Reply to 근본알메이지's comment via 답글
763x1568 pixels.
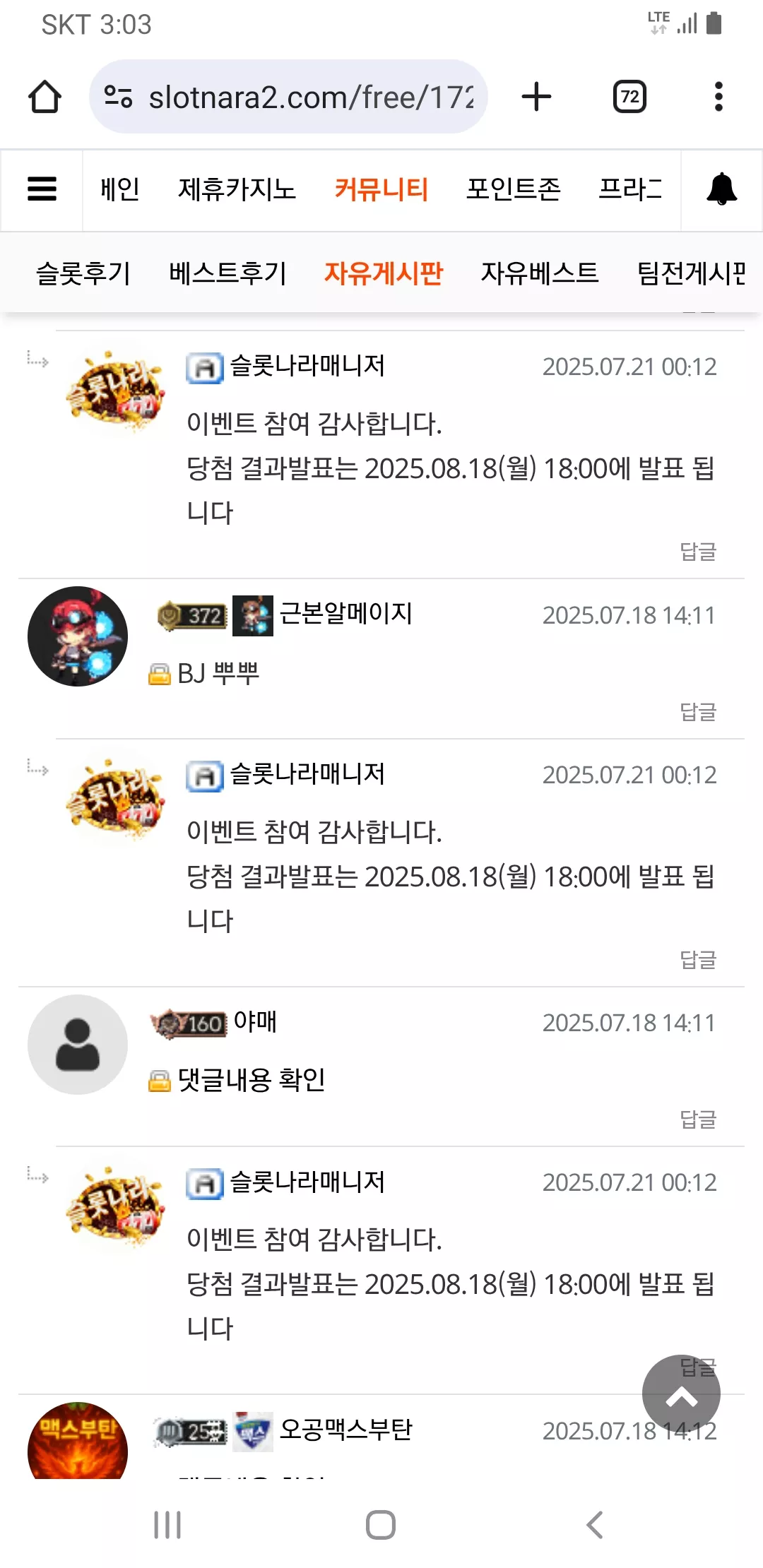tap(698, 712)
